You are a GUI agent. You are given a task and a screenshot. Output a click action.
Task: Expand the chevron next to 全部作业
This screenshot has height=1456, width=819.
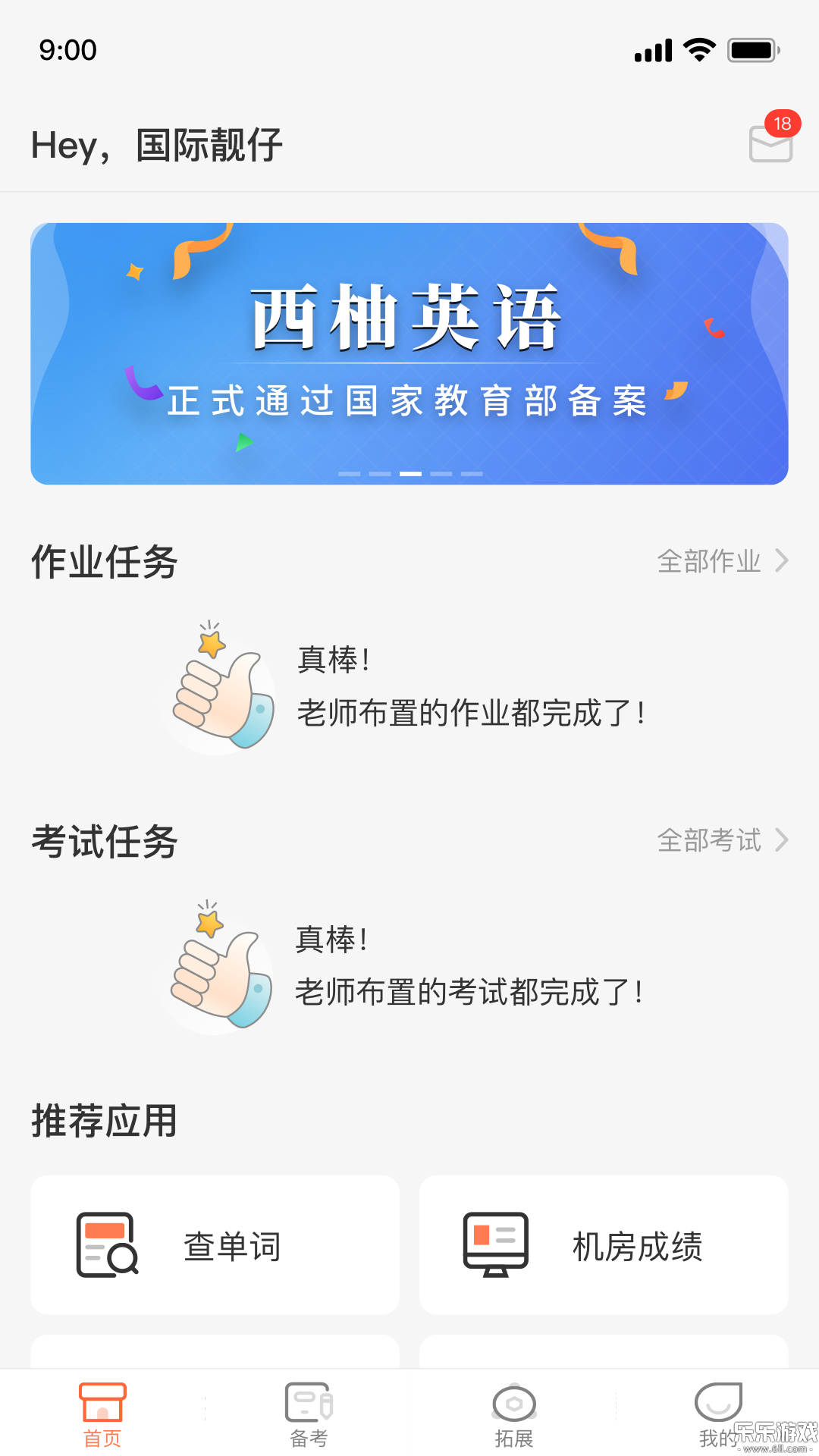[x=782, y=561]
